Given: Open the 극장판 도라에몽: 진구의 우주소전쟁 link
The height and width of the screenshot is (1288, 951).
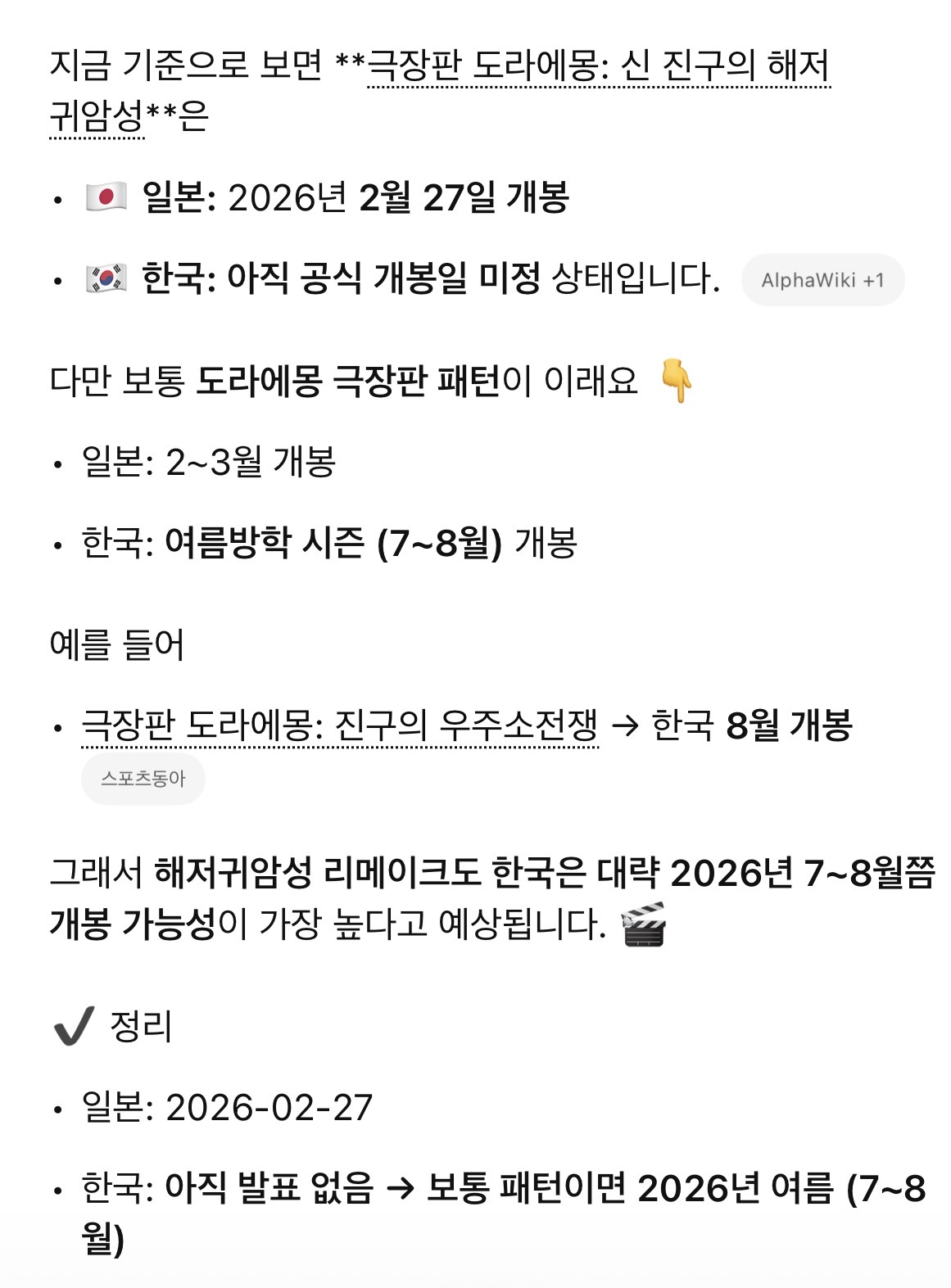Looking at the screenshot, I should click(x=340, y=725).
